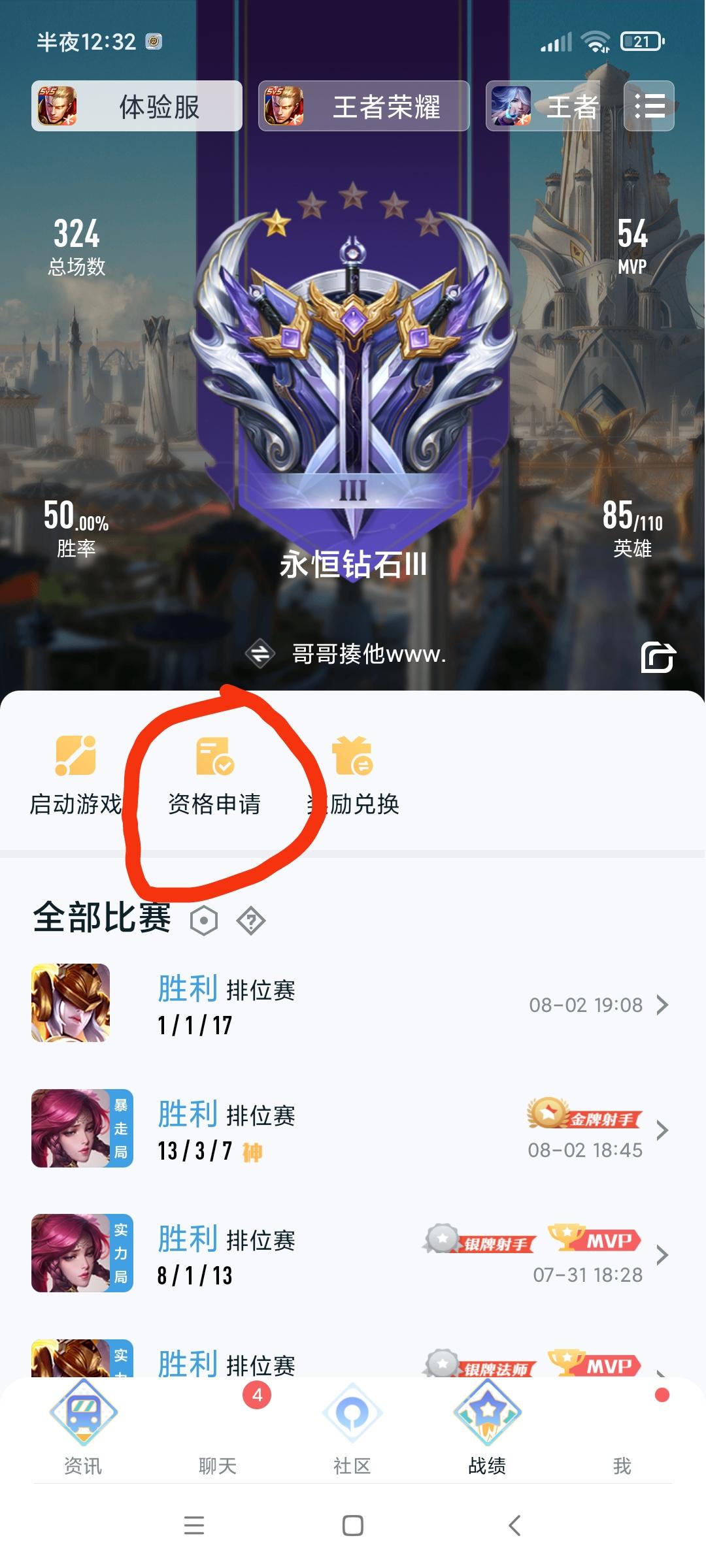This screenshot has height=1568, width=706.
Task: Select the 体验服 account tab
Action: click(136, 106)
